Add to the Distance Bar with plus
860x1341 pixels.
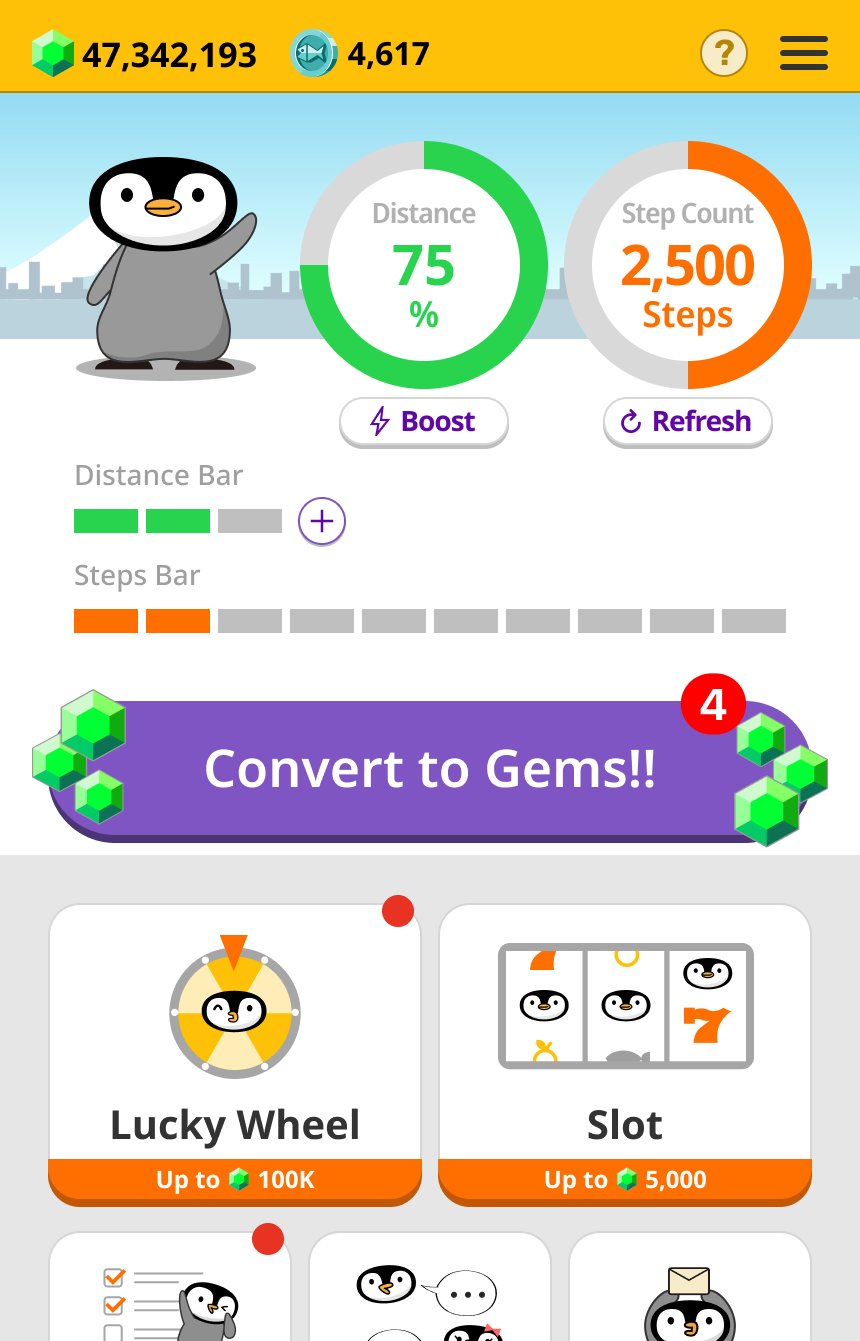tap(322, 521)
